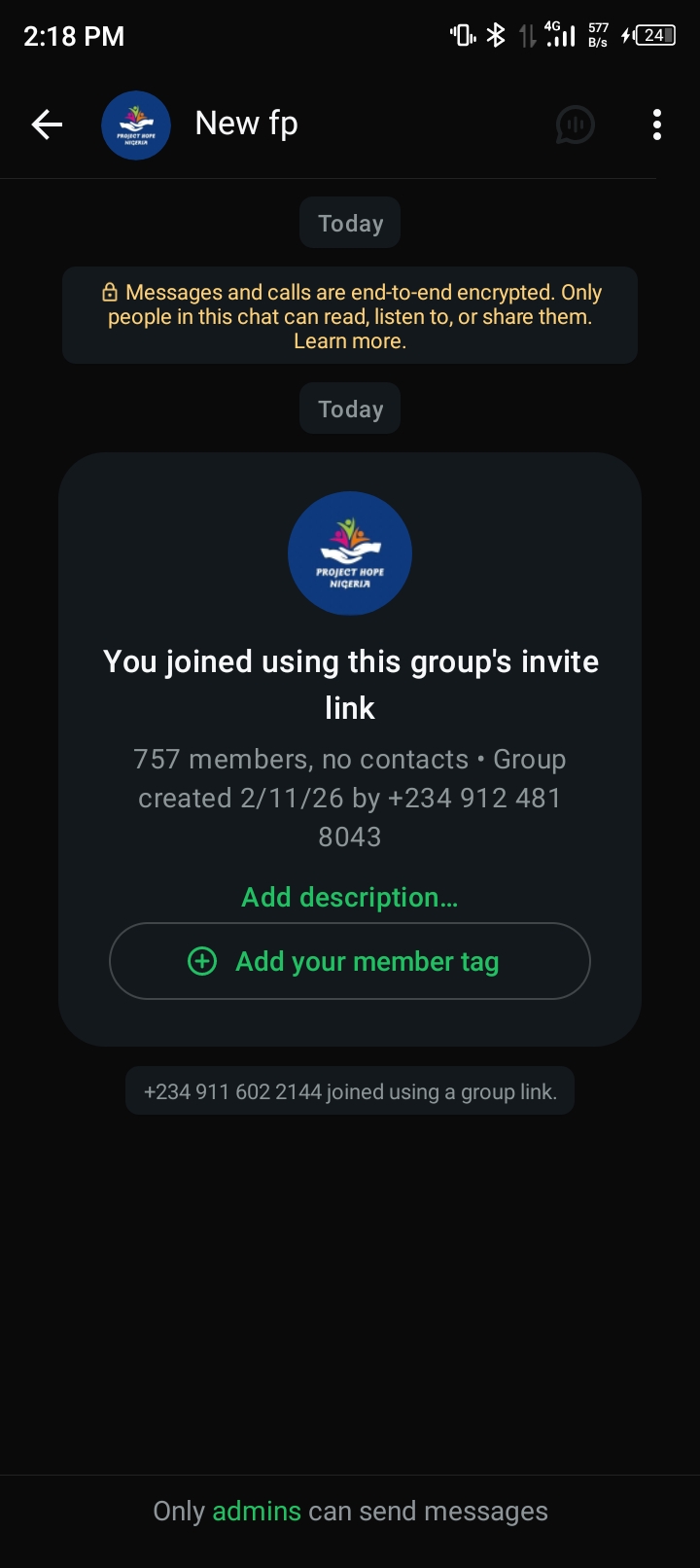The height and width of the screenshot is (1568, 700).
Task: Open the three-dot overflow menu
Action: coord(657,125)
